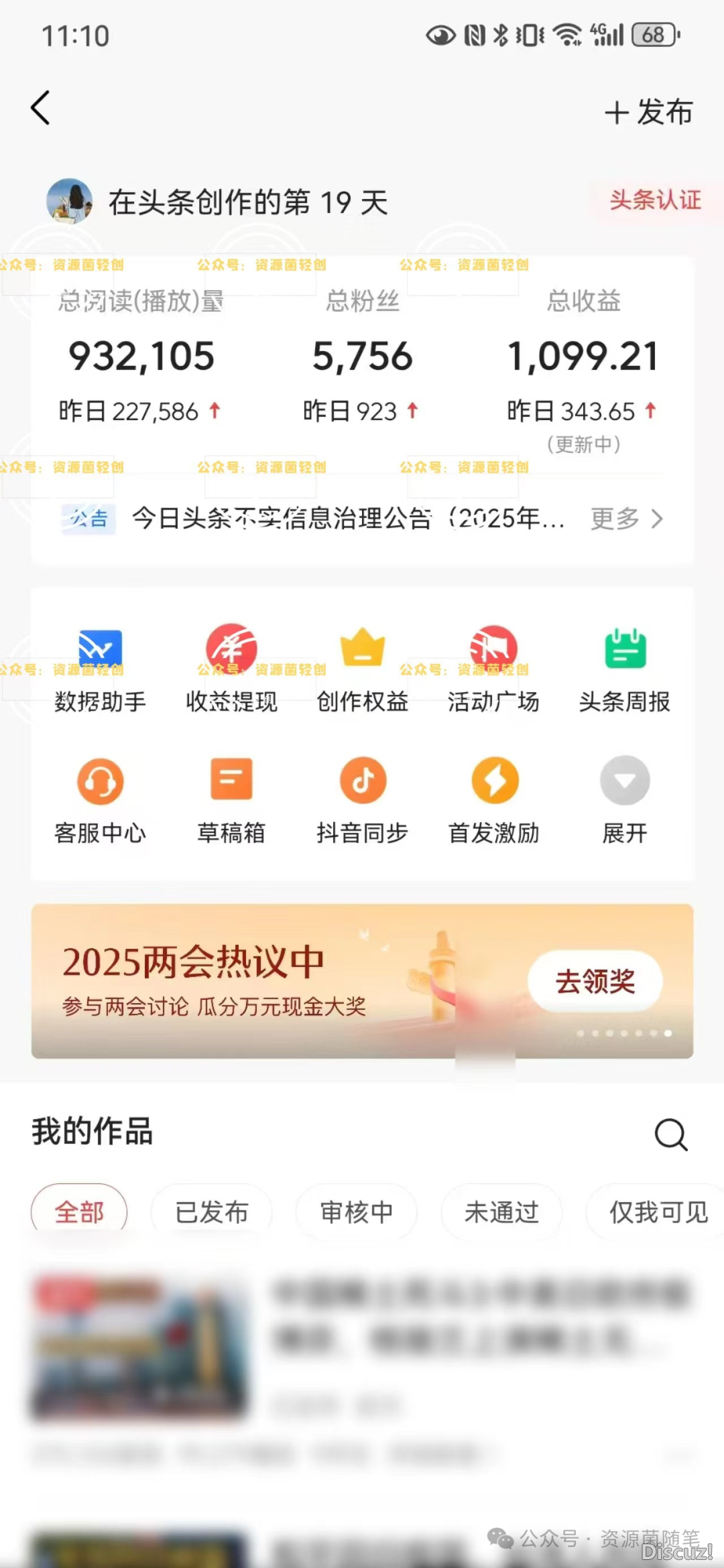Open 抖音同步
This screenshot has height=1568, width=724.
362,801
